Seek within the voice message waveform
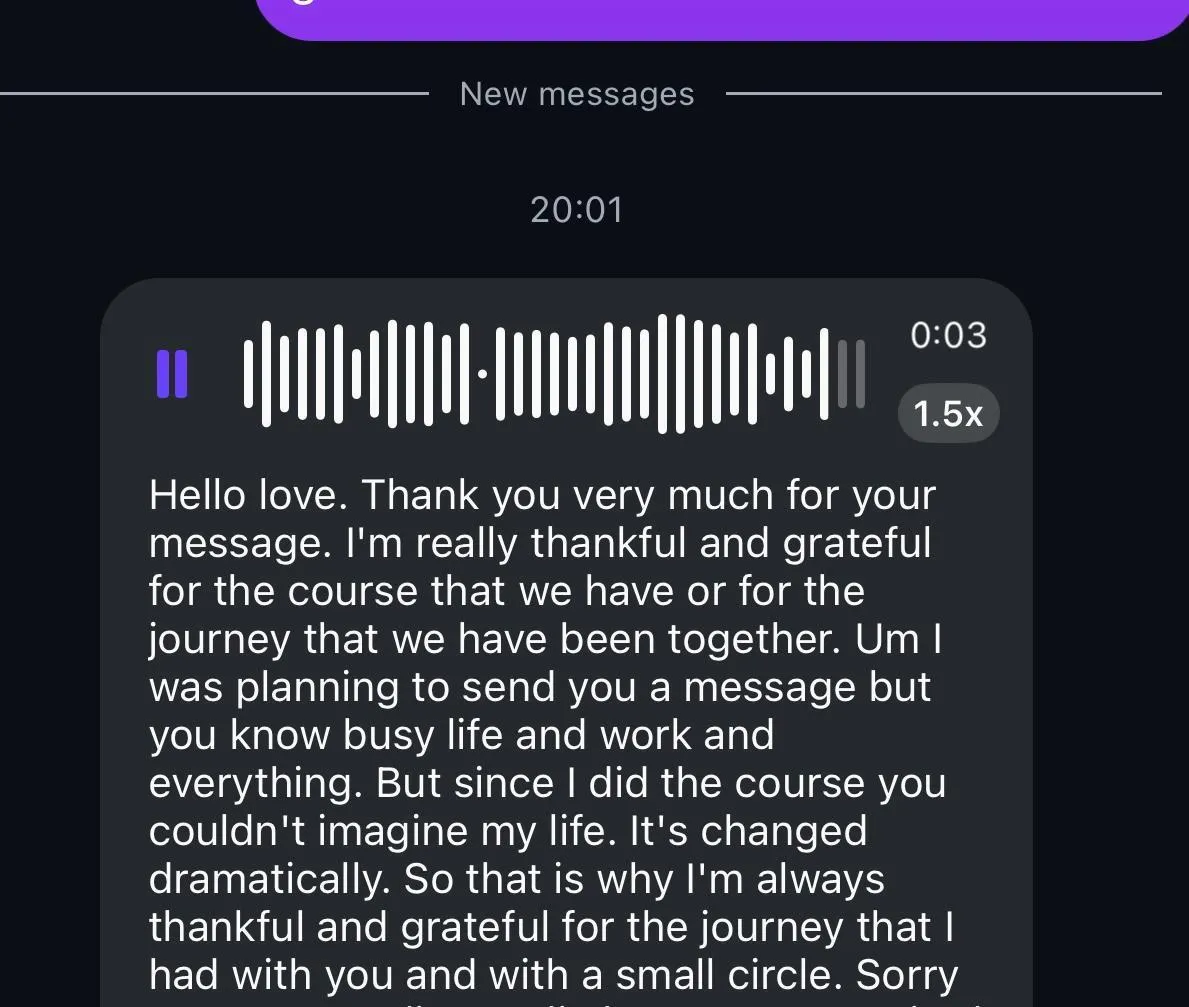1189x1007 pixels. [x=554, y=374]
